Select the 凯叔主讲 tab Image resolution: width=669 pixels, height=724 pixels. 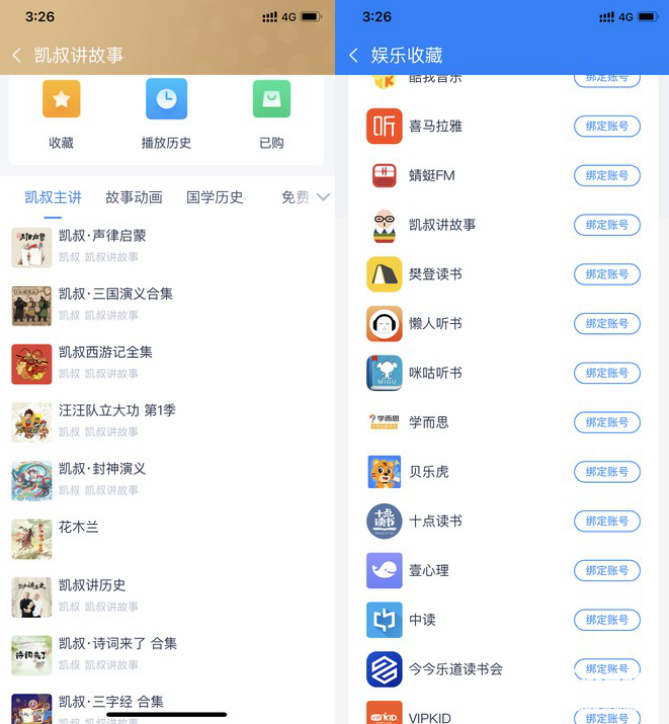click(53, 197)
